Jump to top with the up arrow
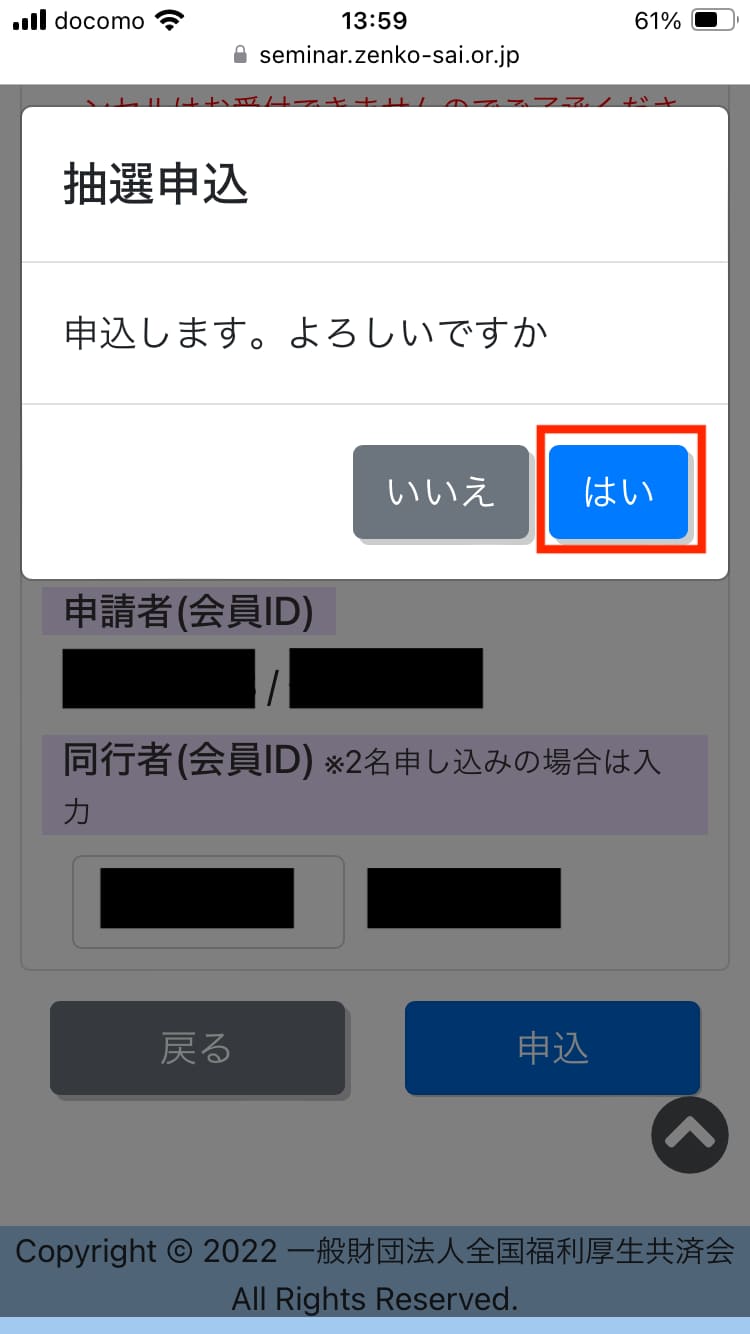 pos(689,1135)
